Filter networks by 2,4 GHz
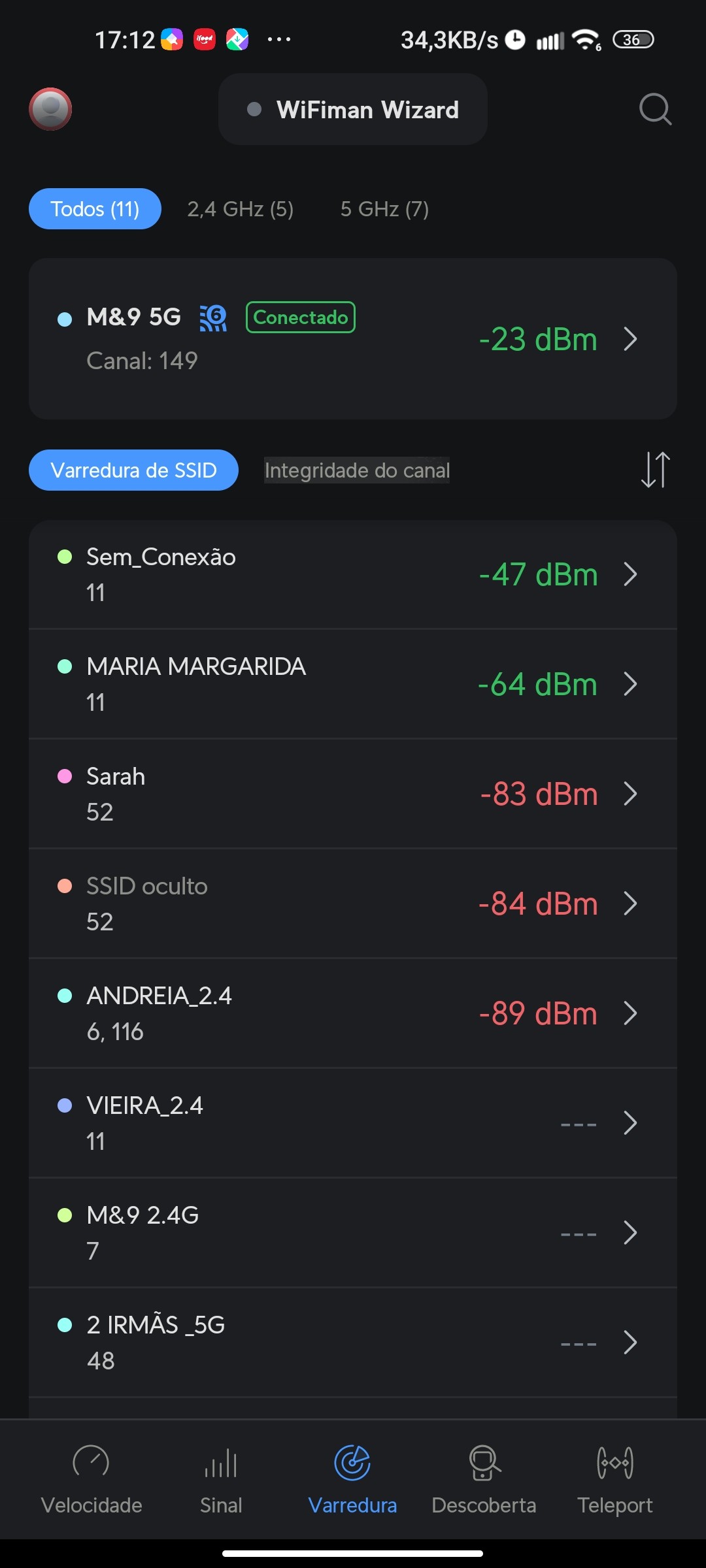 pyautogui.click(x=240, y=209)
